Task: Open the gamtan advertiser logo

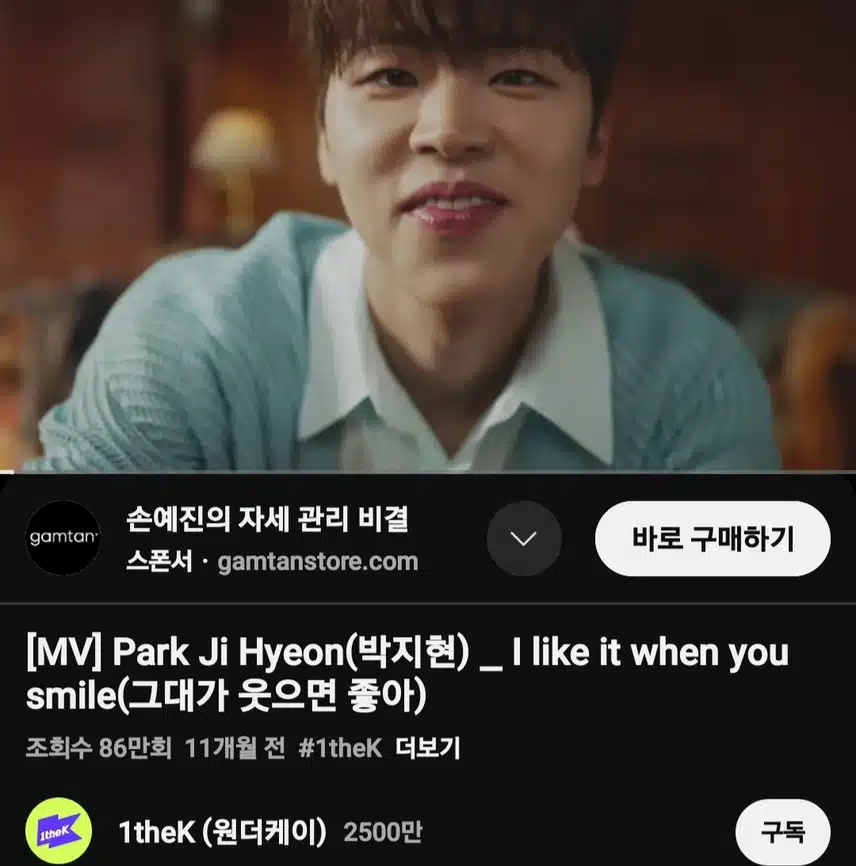Action: 63,538
